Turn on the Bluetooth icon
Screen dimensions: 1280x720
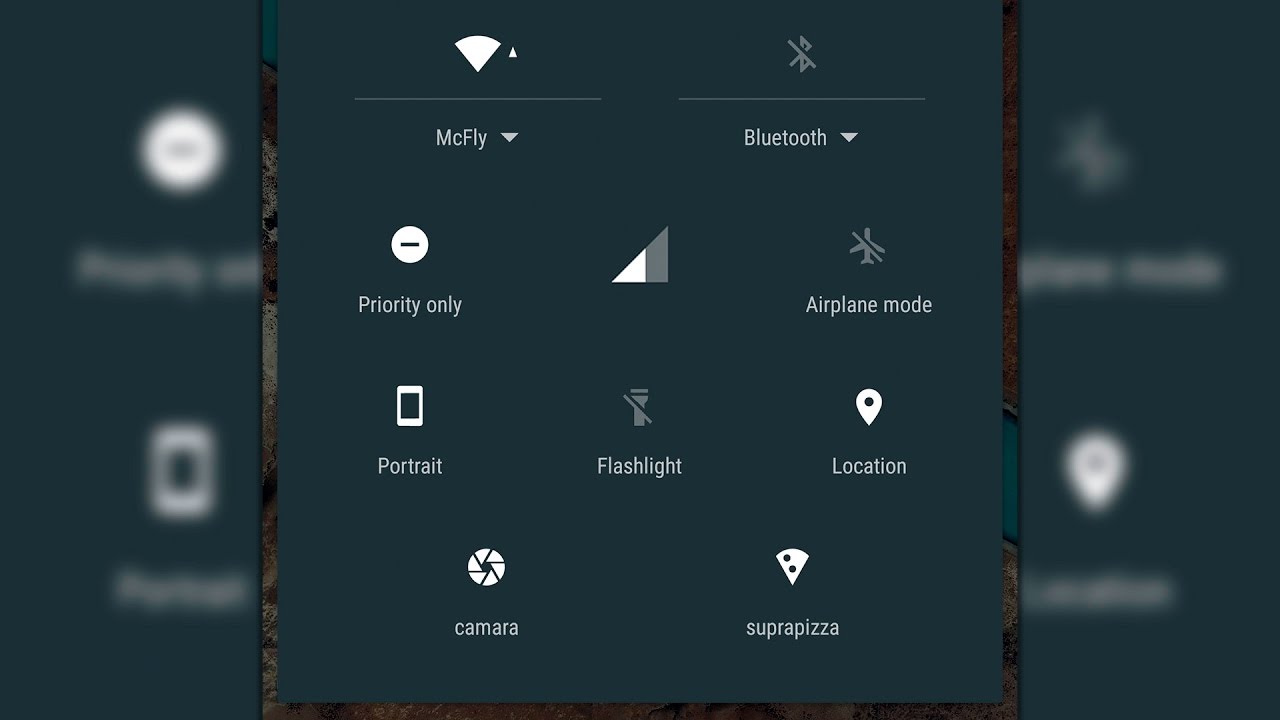[801, 54]
